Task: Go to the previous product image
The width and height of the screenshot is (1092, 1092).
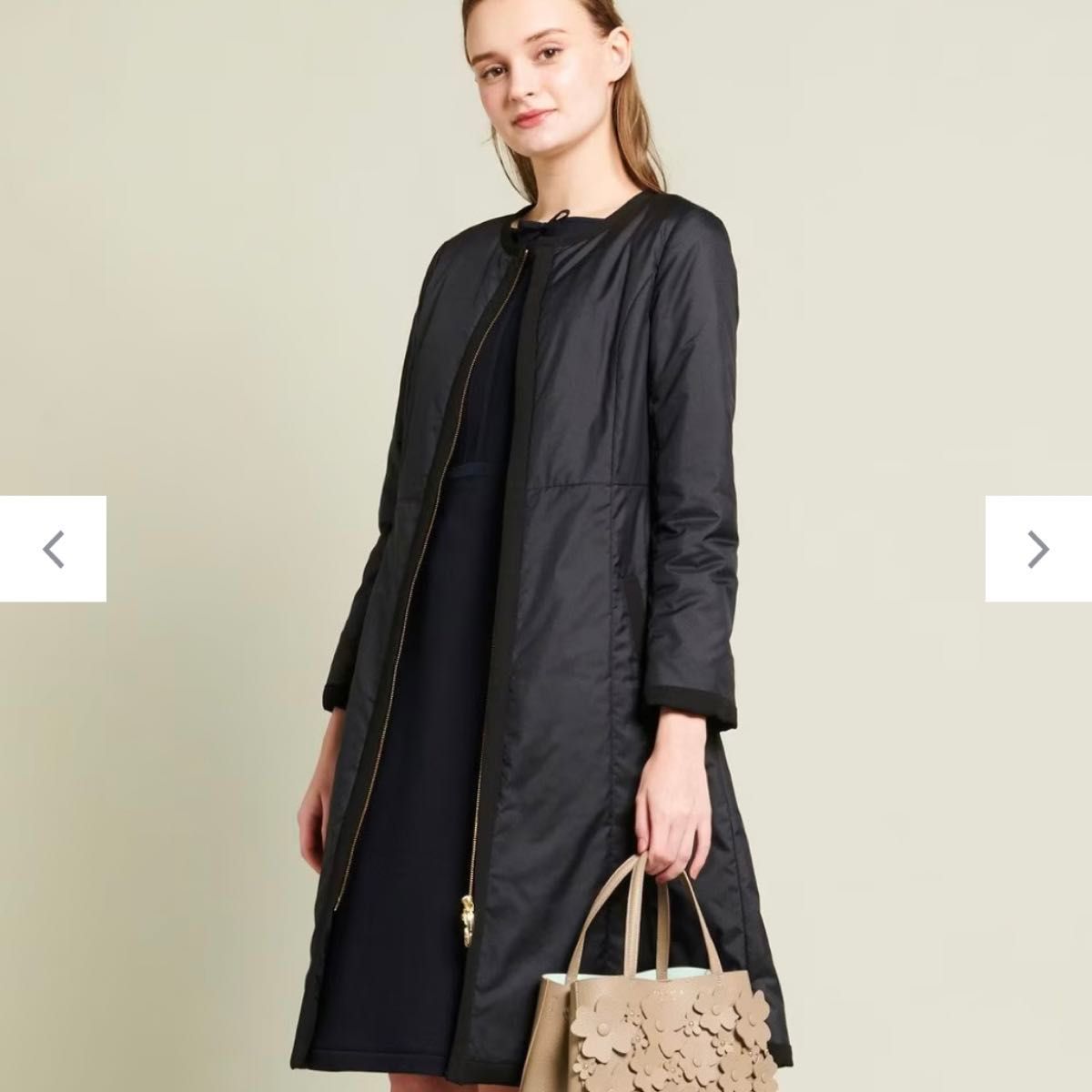Action: click(x=53, y=549)
